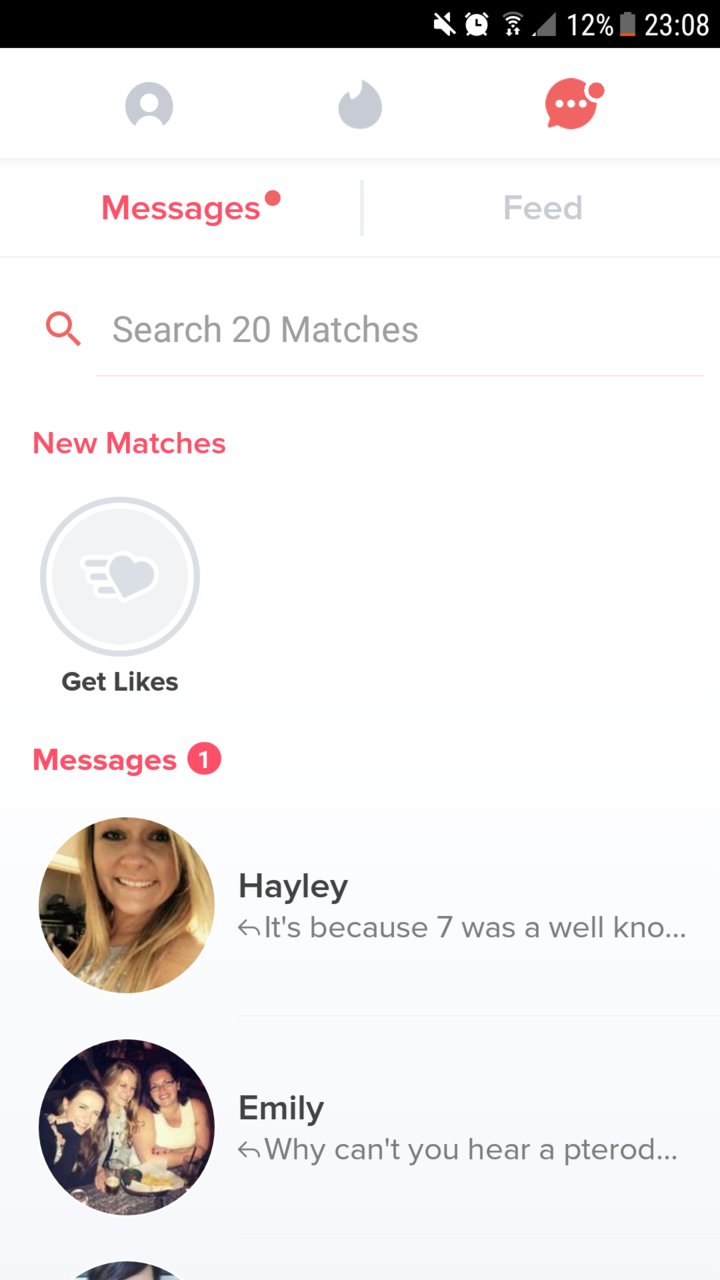Open the conversation with Hayley
The width and height of the screenshot is (720, 1280).
pyautogui.click(x=360, y=905)
